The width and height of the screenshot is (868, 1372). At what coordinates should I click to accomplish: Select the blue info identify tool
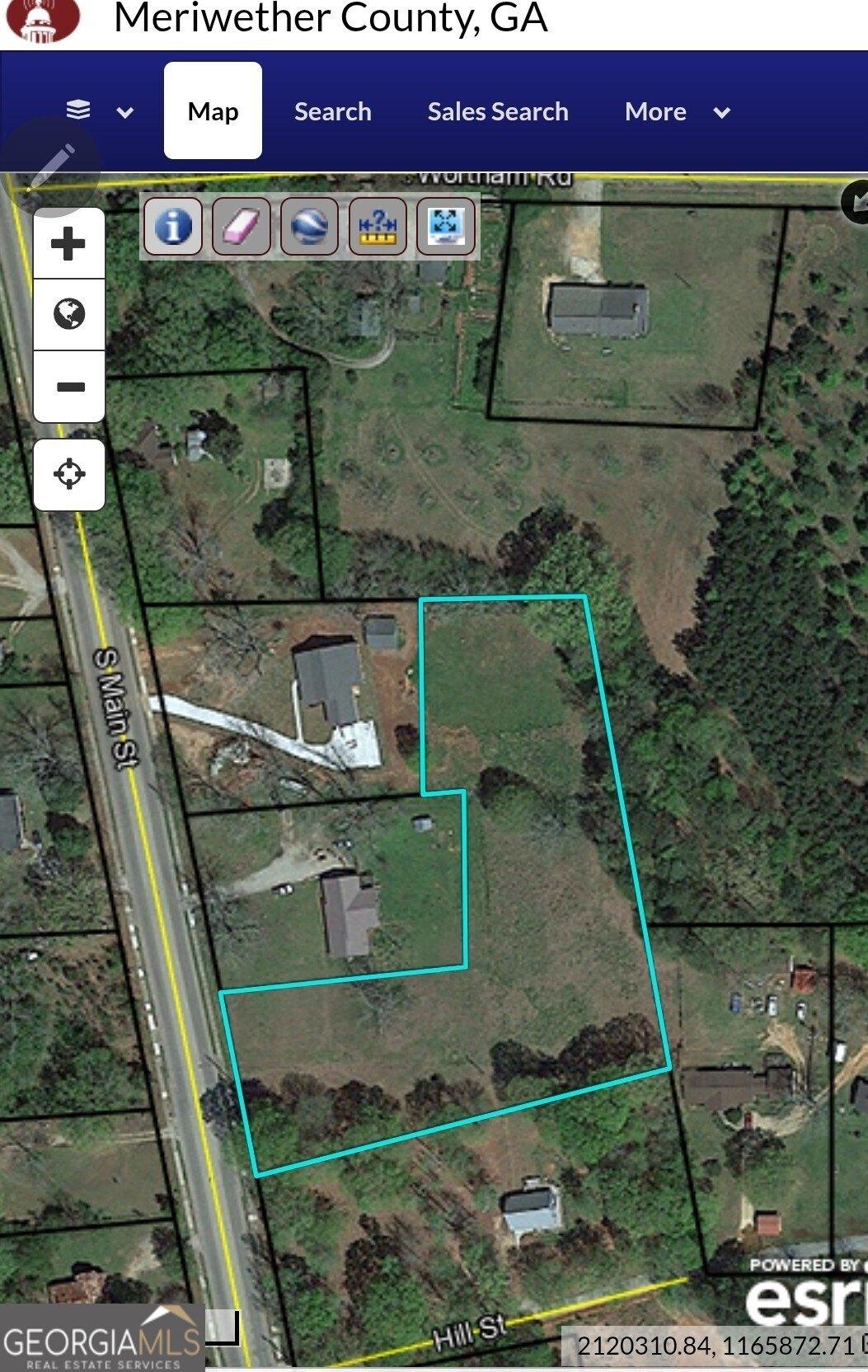(x=173, y=226)
